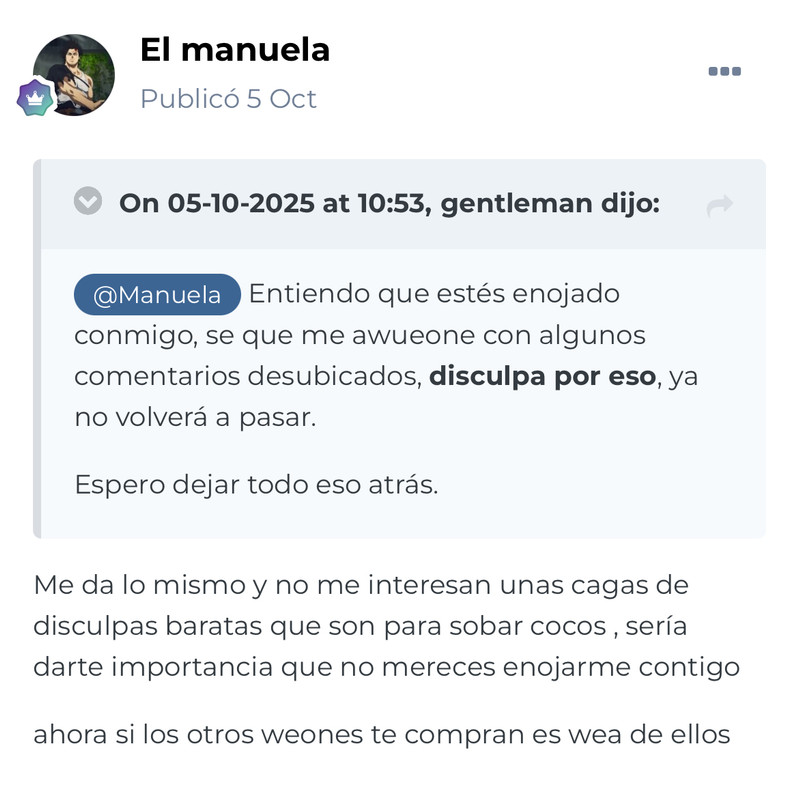View El manuela's user name link
The height and width of the screenshot is (800, 799).
coord(235,49)
